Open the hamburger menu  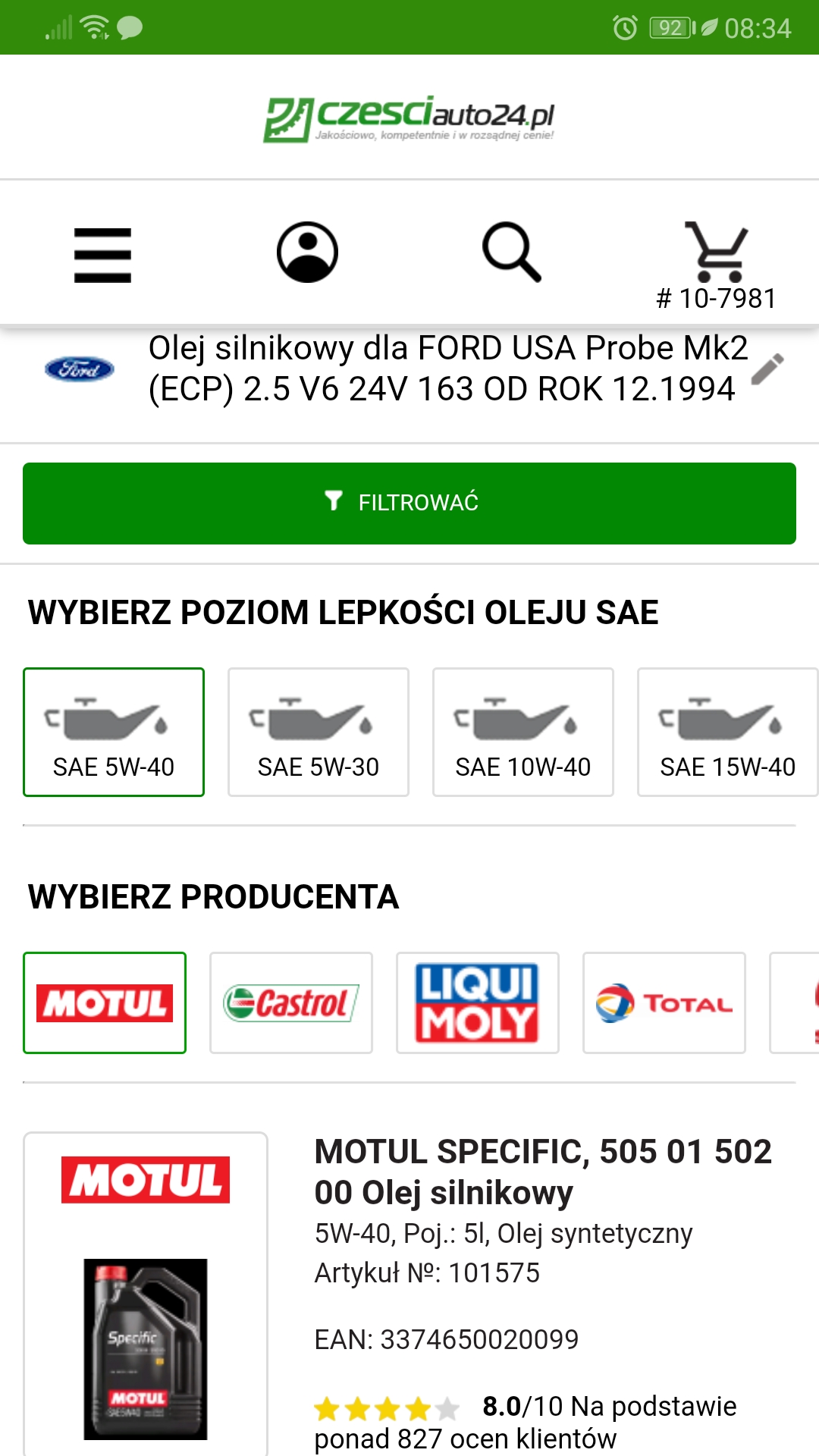[102, 255]
